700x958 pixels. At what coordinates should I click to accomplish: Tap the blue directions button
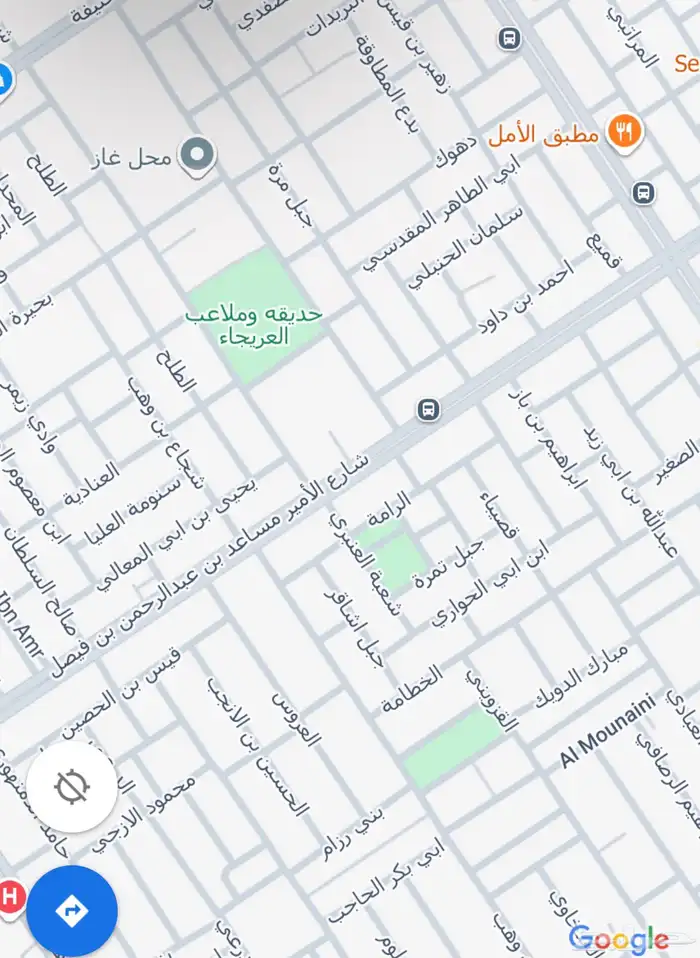[x=72, y=910]
